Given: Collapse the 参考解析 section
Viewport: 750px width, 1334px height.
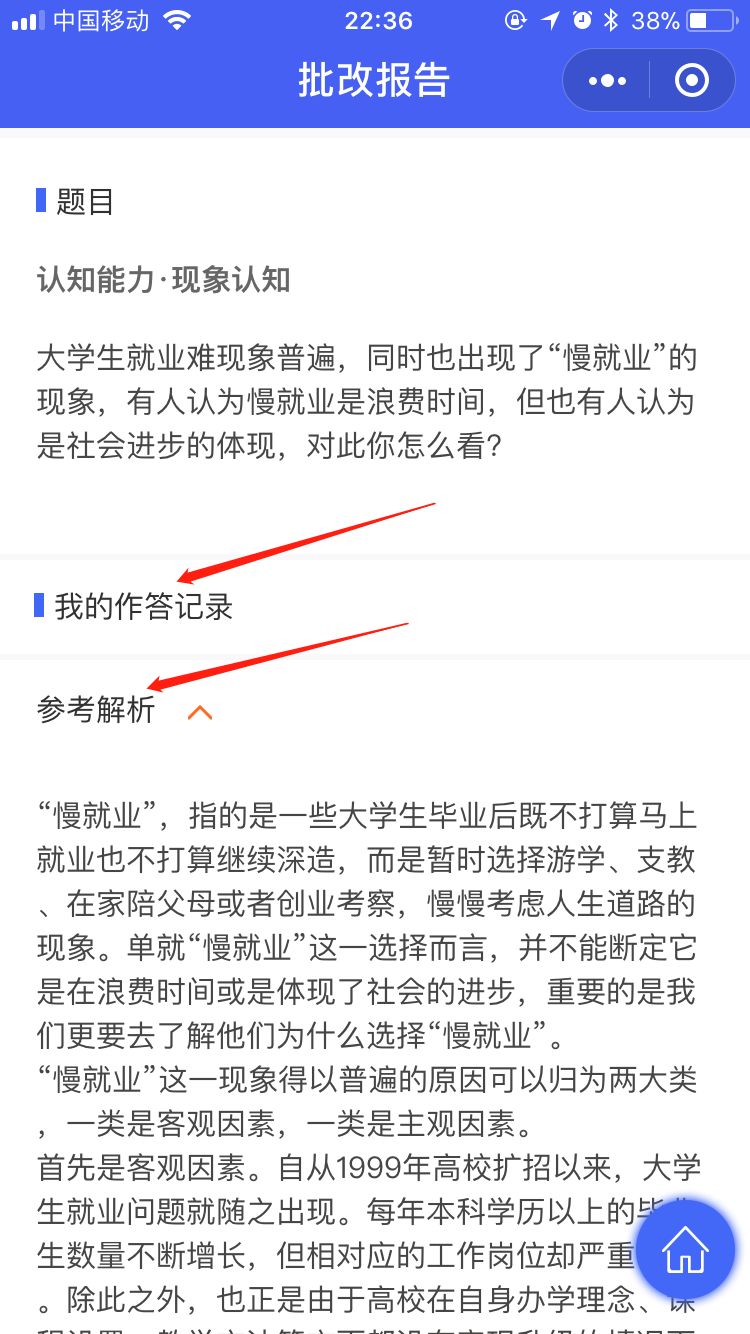Looking at the screenshot, I should pos(200,712).
